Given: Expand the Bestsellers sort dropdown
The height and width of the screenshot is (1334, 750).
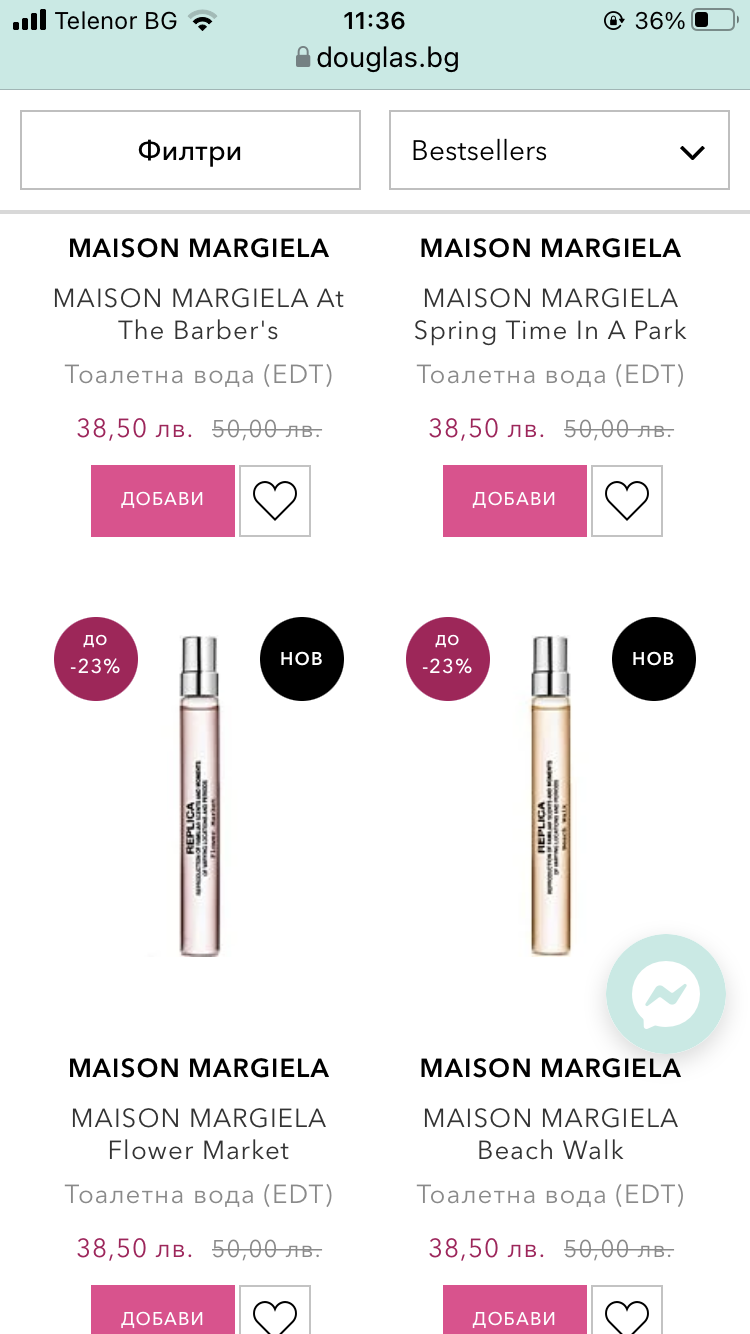Looking at the screenshot, I should (559, 151).
